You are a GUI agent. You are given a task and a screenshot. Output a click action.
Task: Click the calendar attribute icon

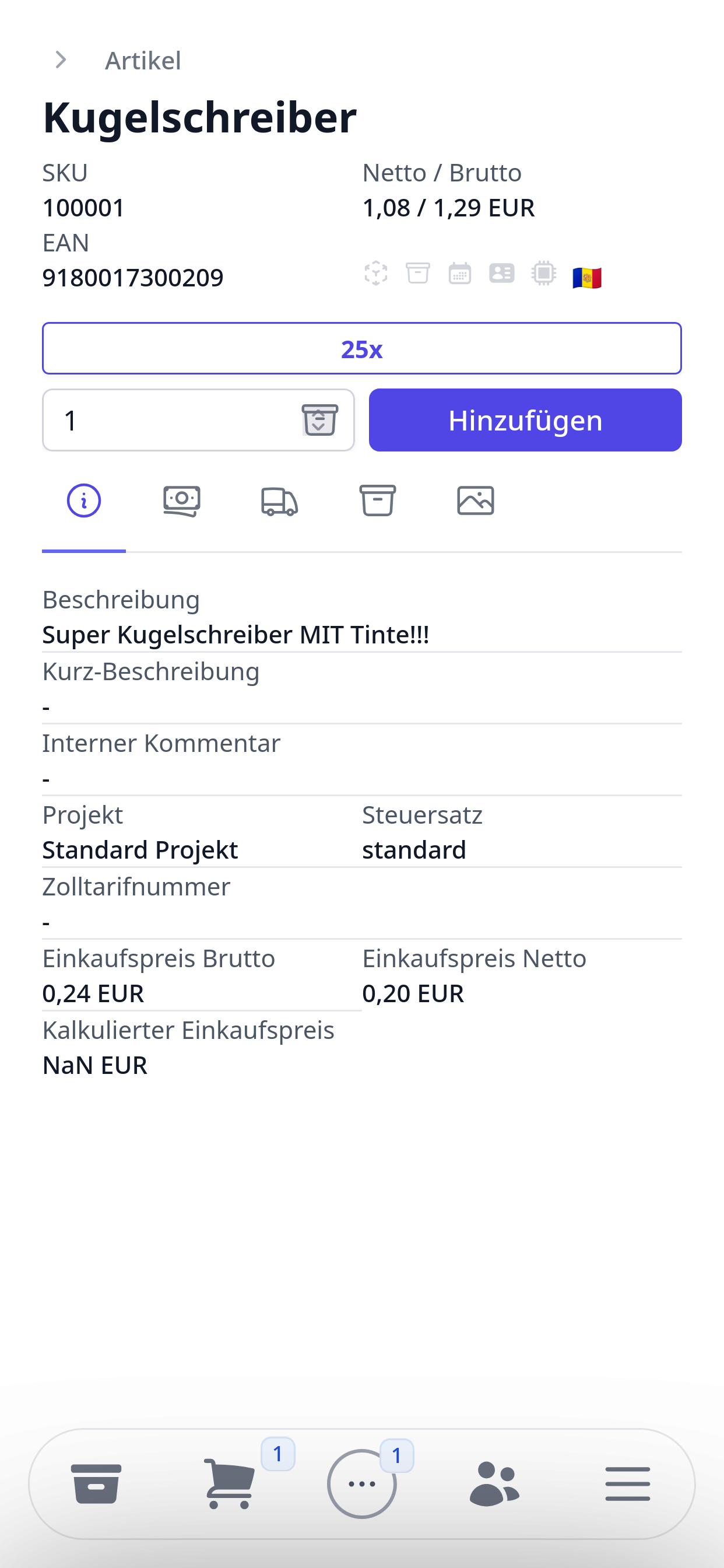pyautogui.click(x=460, y=275)
